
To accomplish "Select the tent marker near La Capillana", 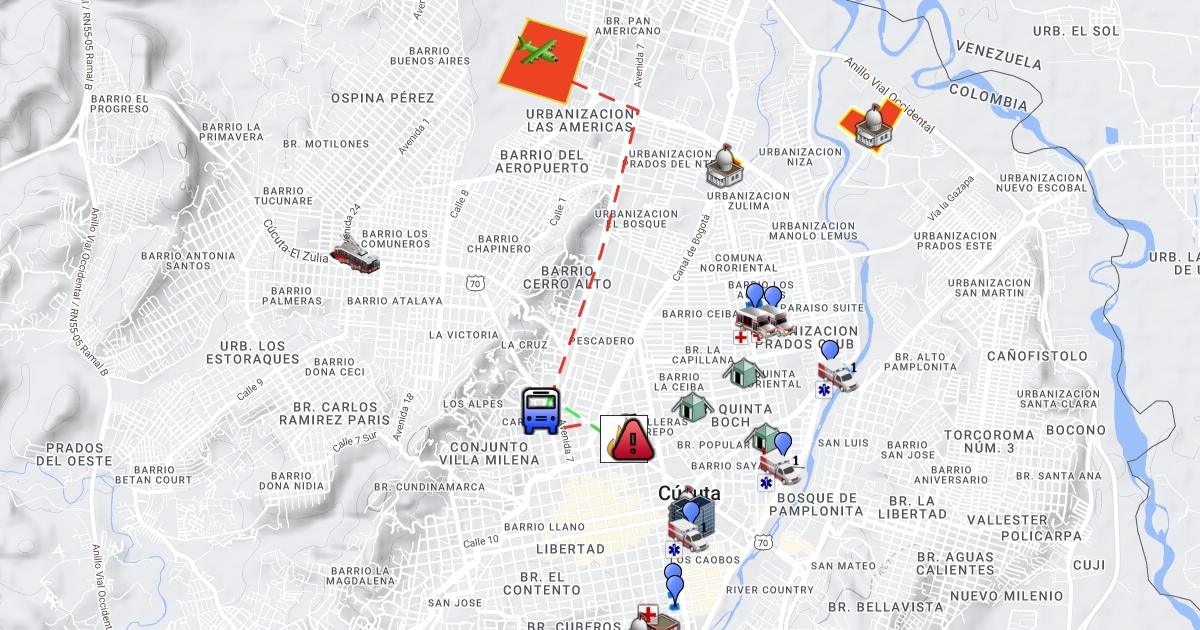I will (740, 373).
